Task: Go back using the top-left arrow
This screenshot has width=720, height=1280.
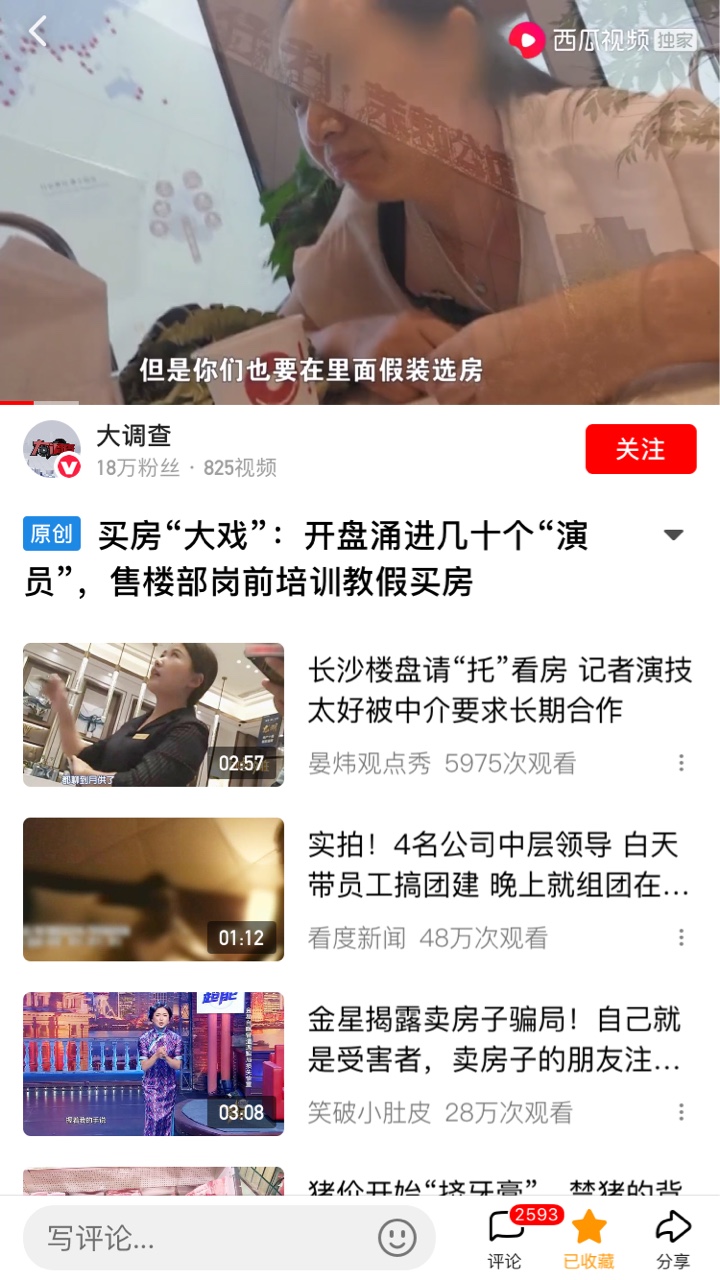Action: [38, 32]
